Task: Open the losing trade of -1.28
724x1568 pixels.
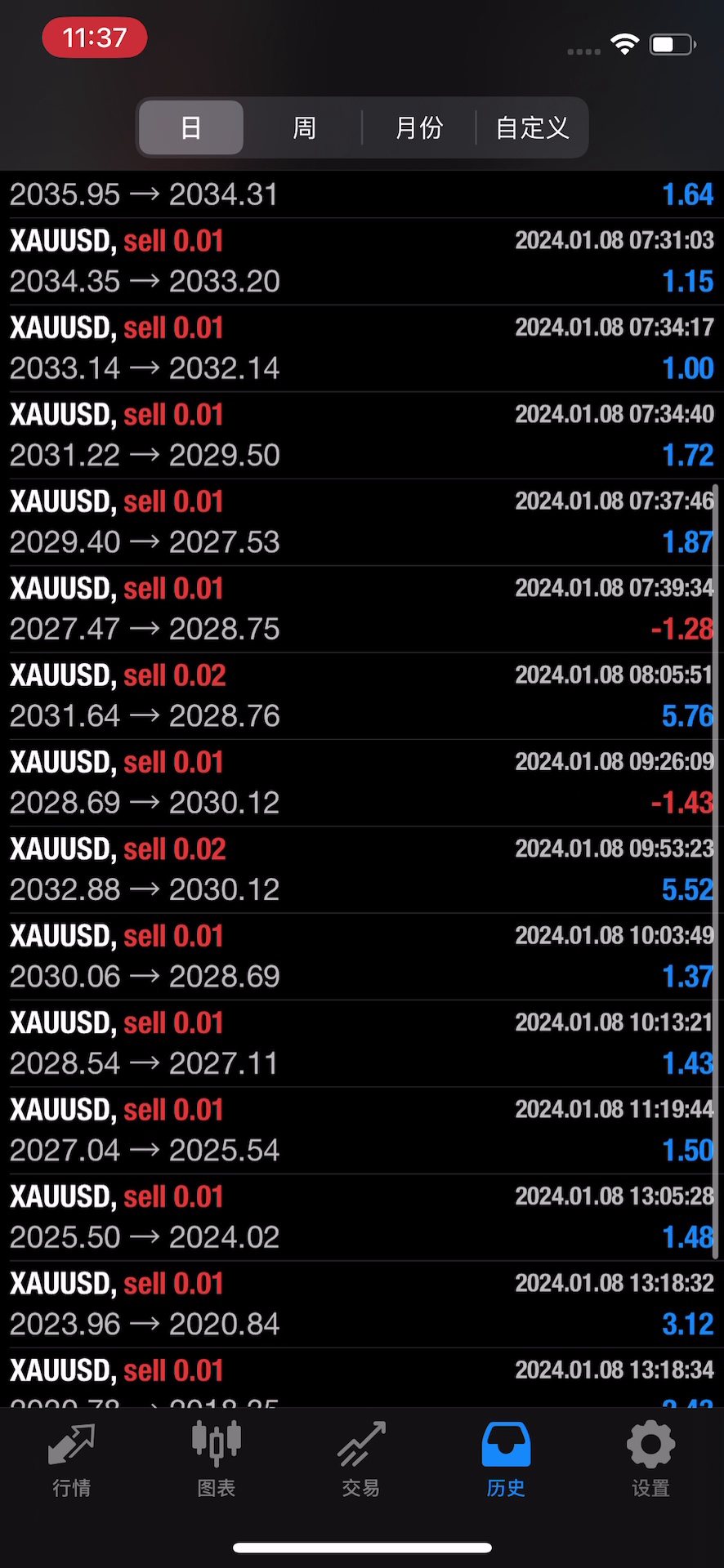Action: click(x=362, y=609)
